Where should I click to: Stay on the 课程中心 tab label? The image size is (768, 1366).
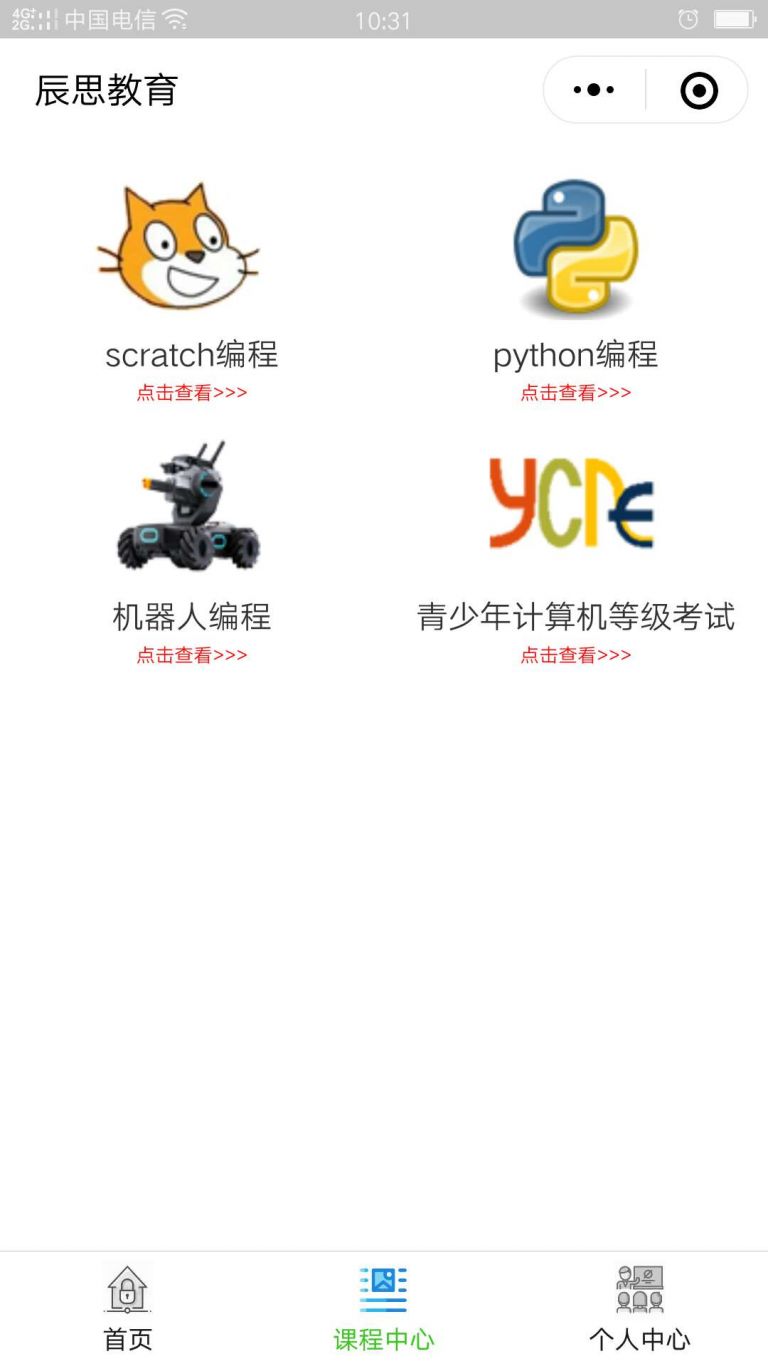pyautogui.click(x=383, y=1340)
